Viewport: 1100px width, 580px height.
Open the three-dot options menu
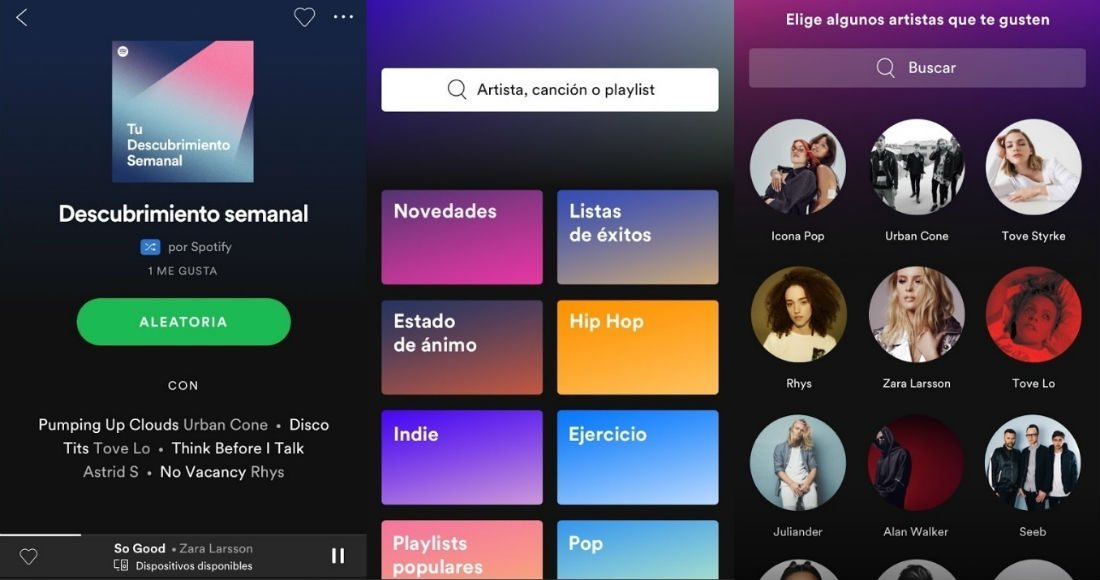[343, 17]
